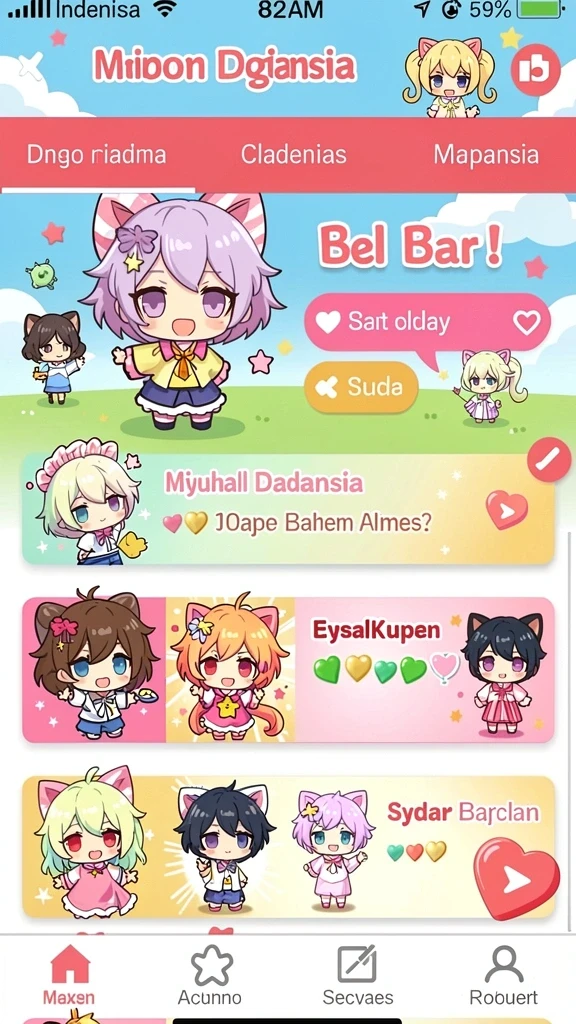Open the Myuhall Dadansia card
Screen dimensions: 576x1024
tap(288, 509)
